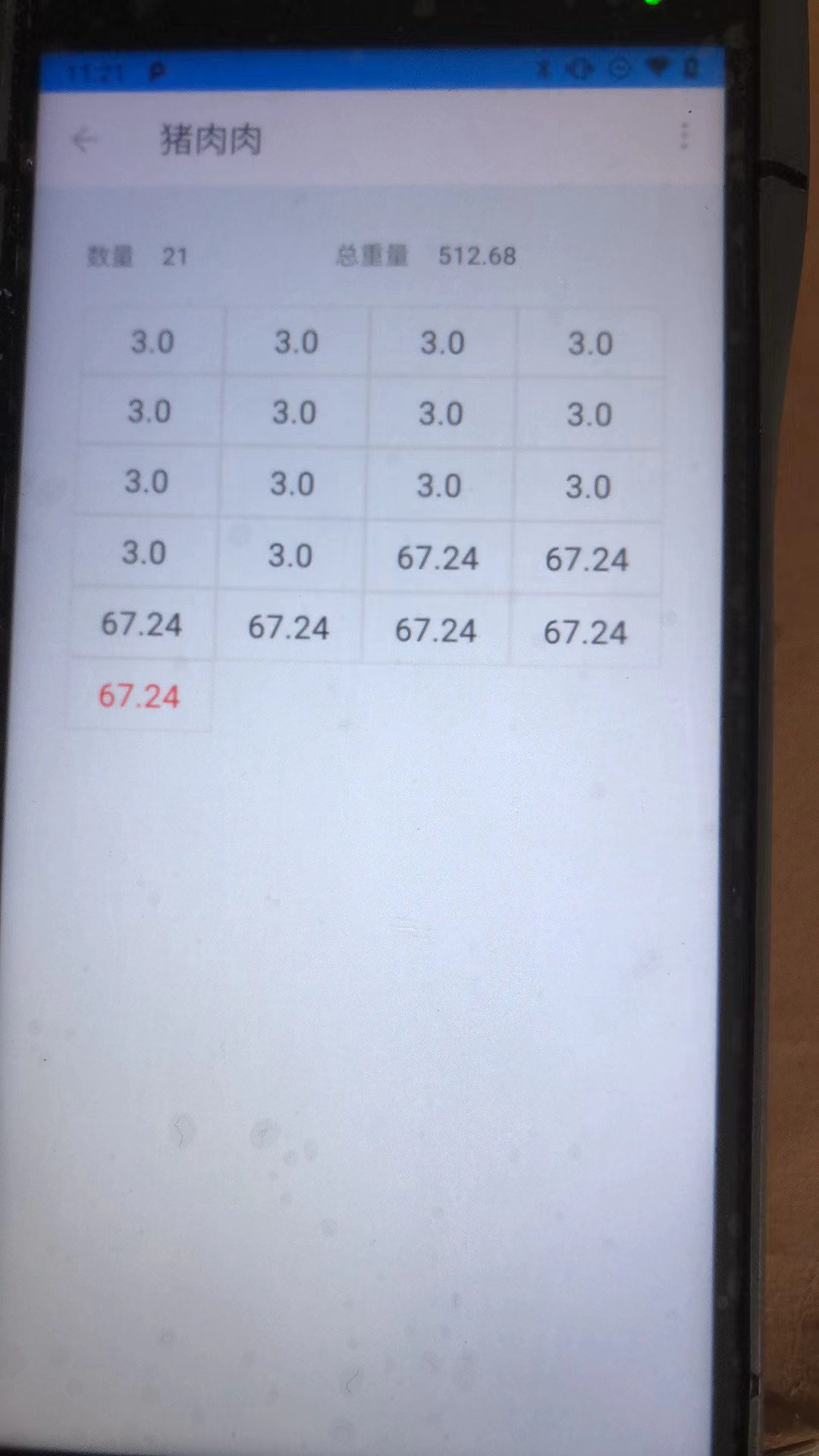Select the red 67.24 weight entry
Screen dimensions: 819x1456
(140, 695)
